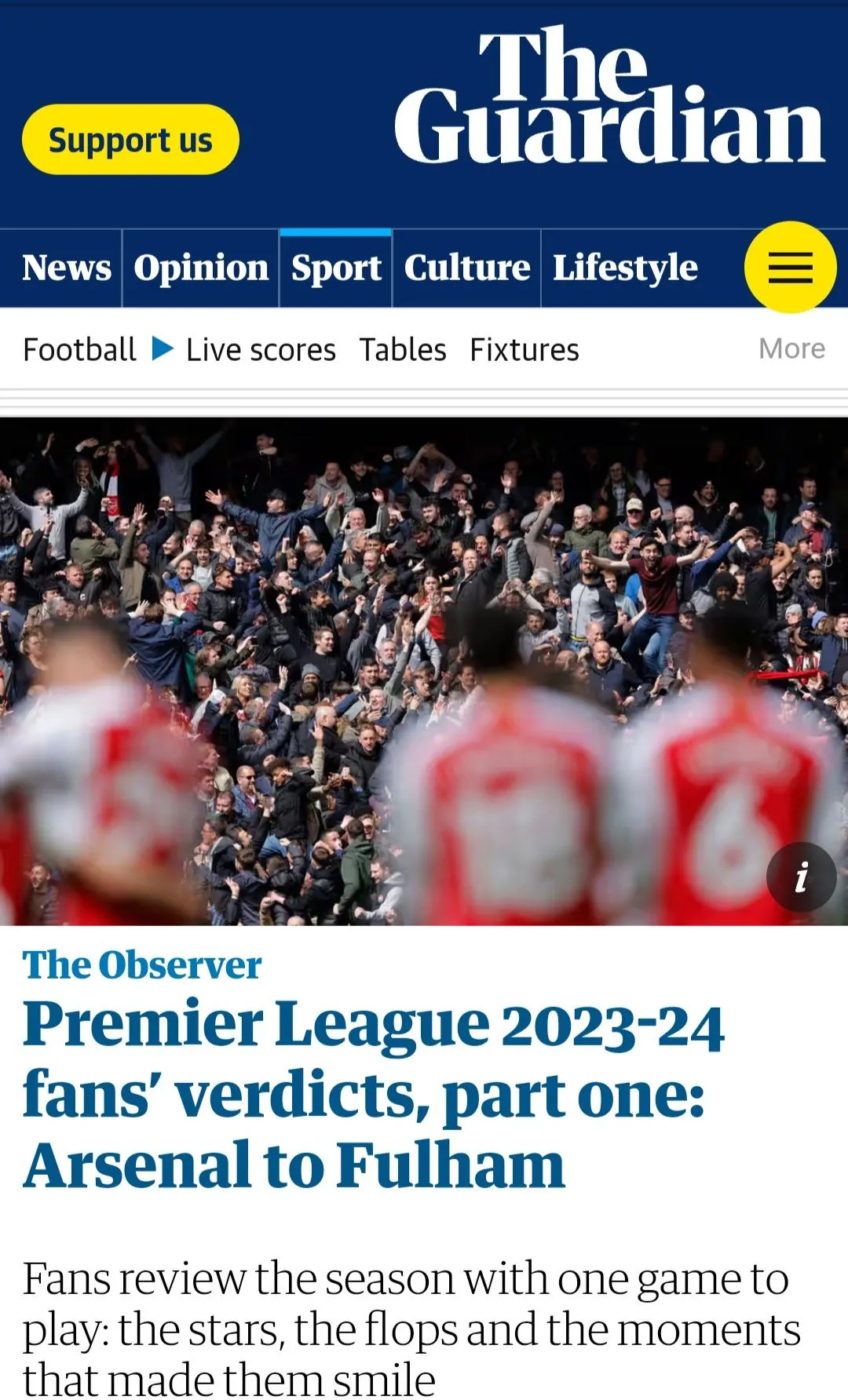The image size is (848, 1400).
Task: Open the yellow hamburger menu
Action: tap(790, 268)
